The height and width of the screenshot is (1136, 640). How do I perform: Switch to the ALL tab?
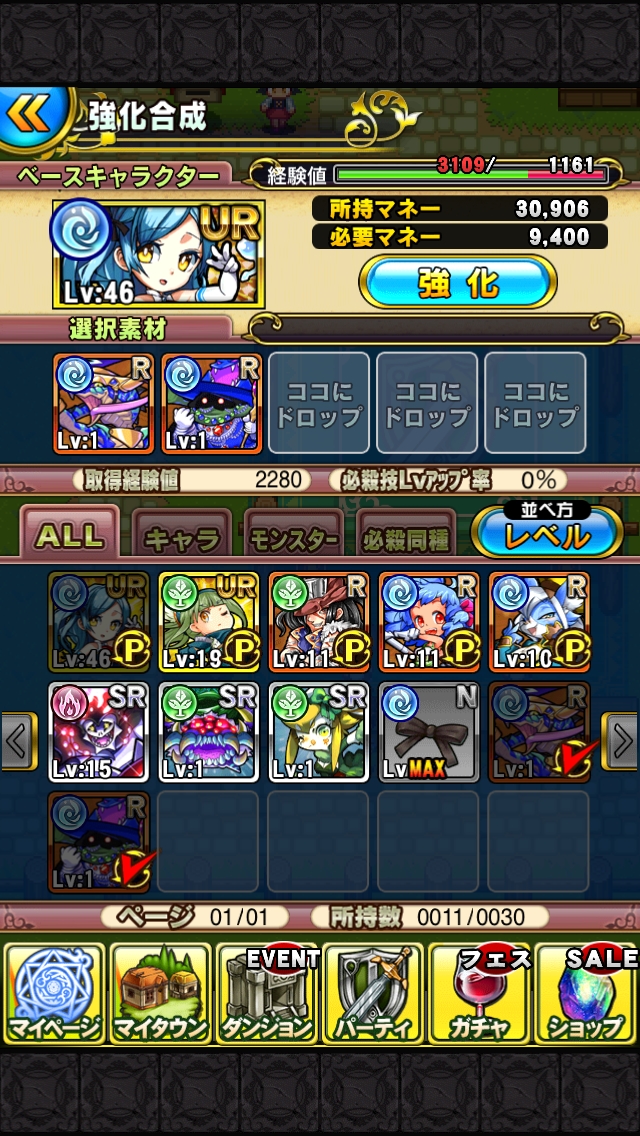coord(69,535)
